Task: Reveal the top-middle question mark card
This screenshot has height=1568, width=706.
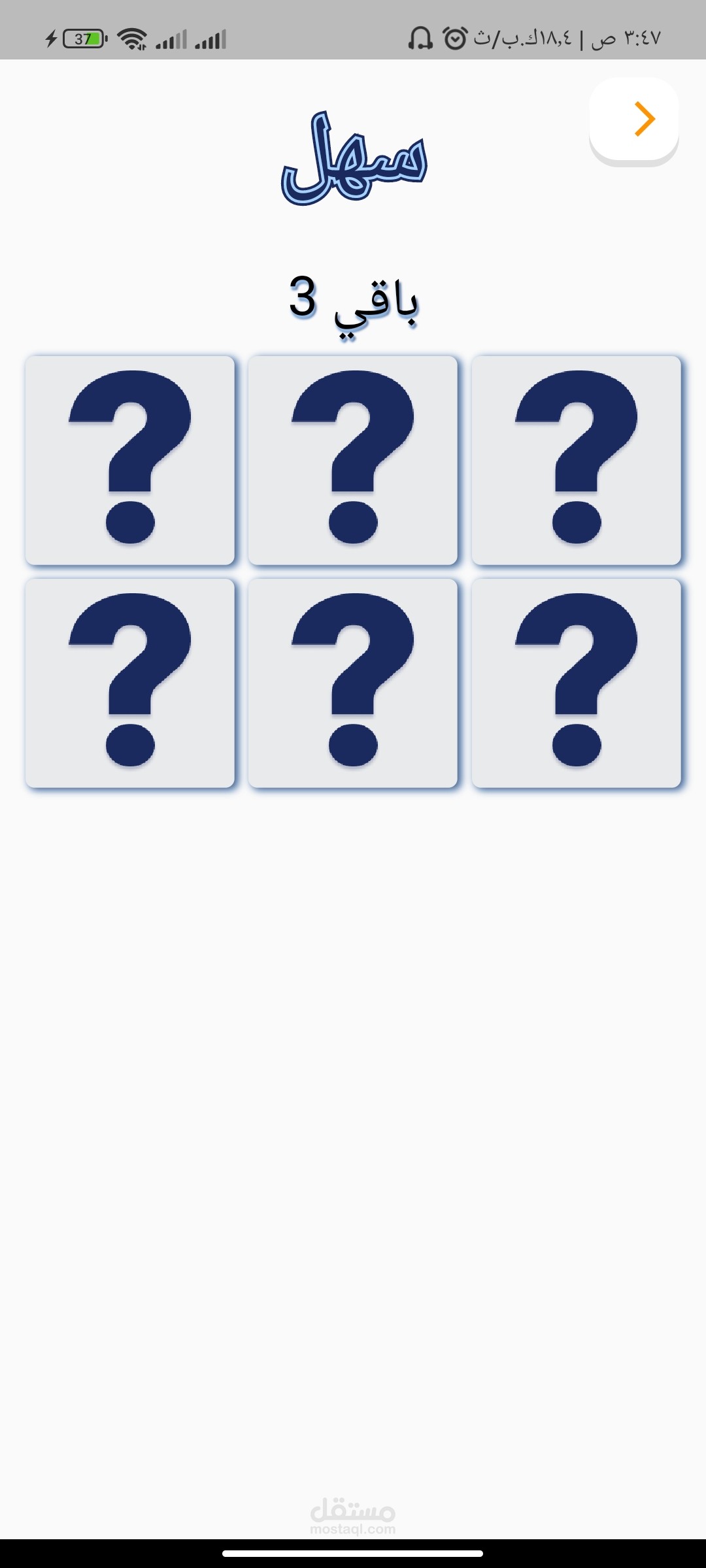Action: tap(353, 460)
